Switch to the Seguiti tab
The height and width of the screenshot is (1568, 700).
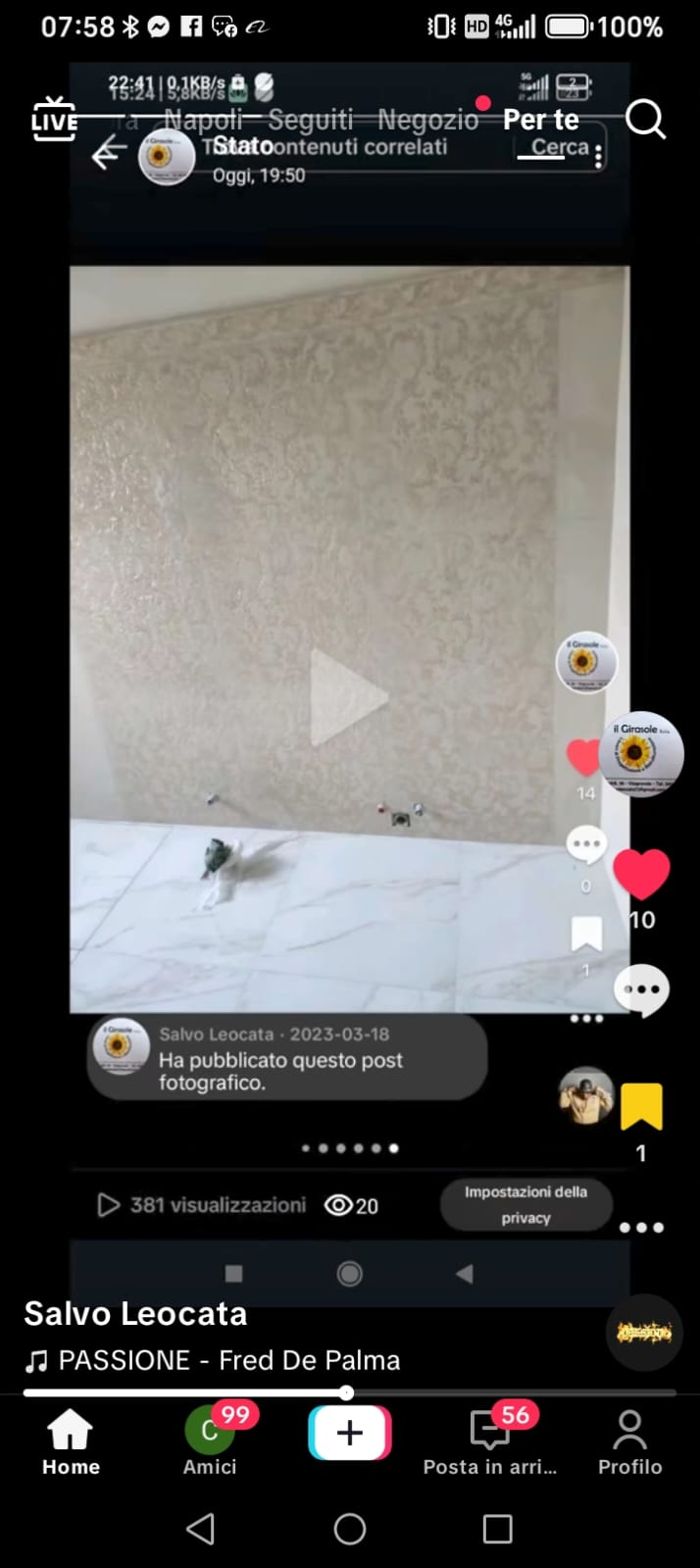pyautogui.click(x=310, y=120)
